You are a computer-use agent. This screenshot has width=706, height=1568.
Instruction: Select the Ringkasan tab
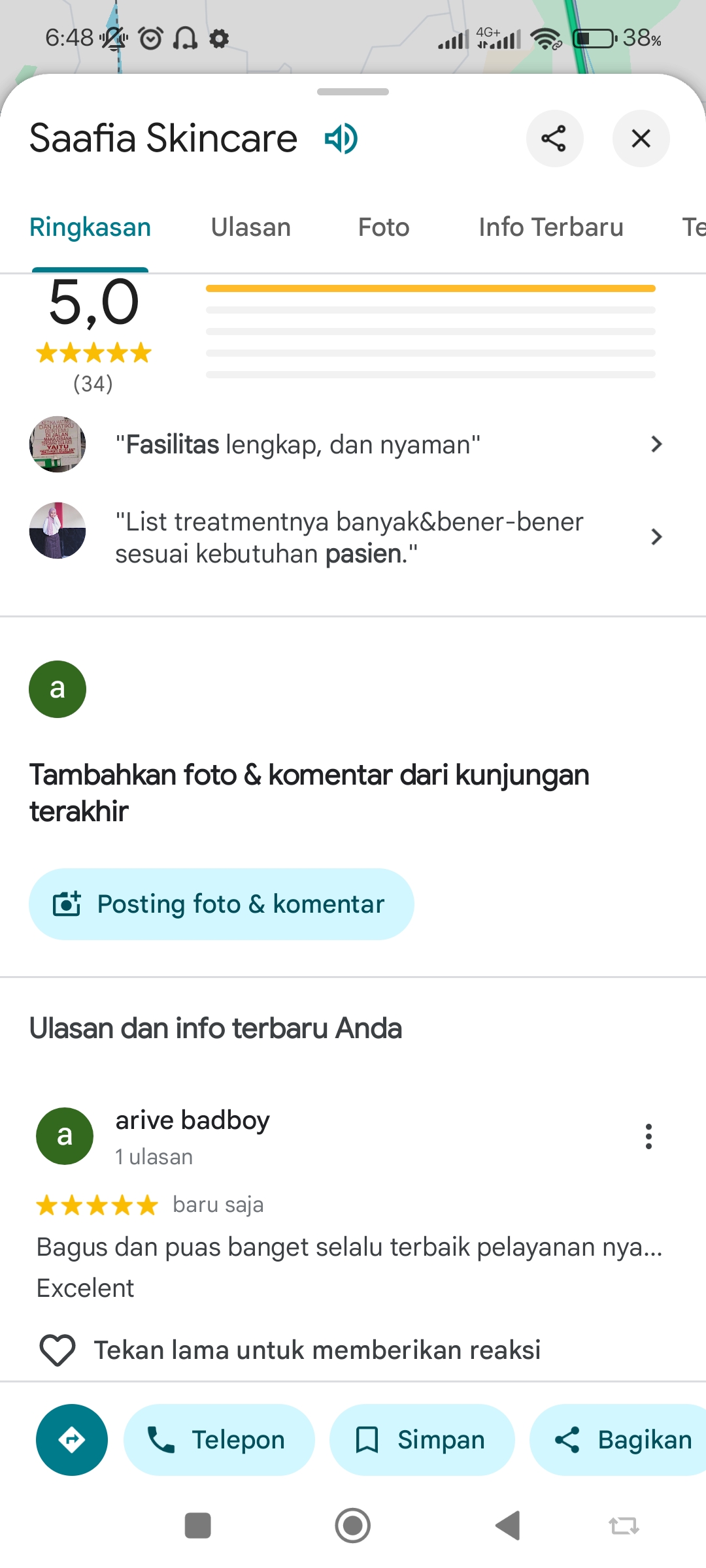pos(90,227)
